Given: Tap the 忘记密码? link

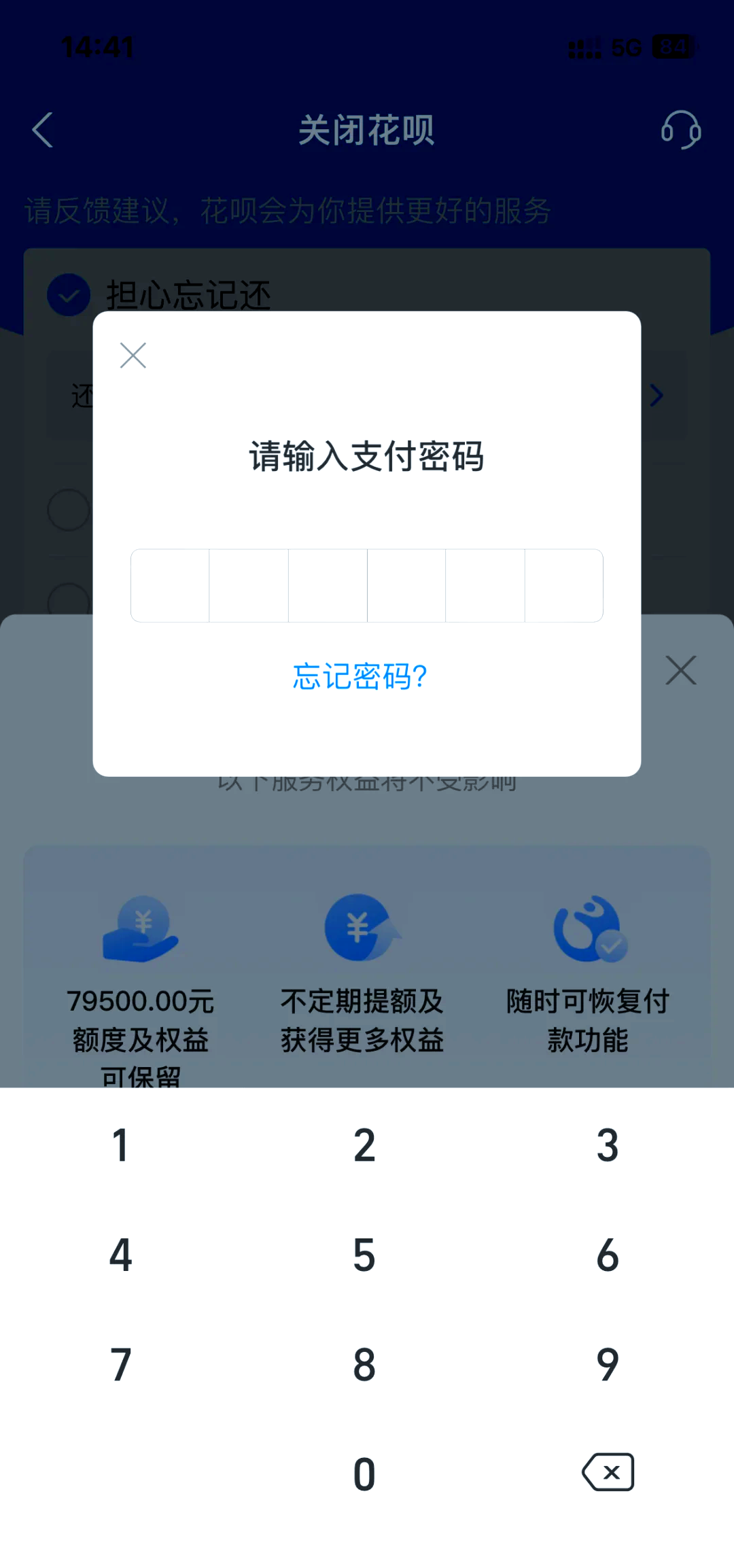Looking at the screenshot, I should point(360,677).
